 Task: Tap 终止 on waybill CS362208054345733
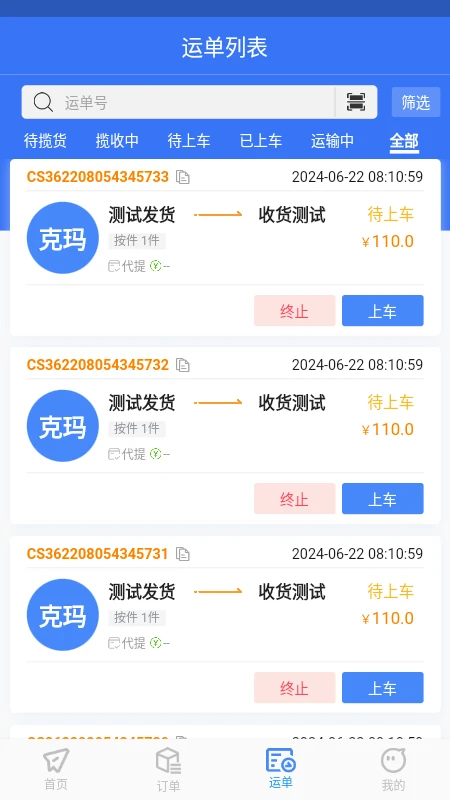294,310
